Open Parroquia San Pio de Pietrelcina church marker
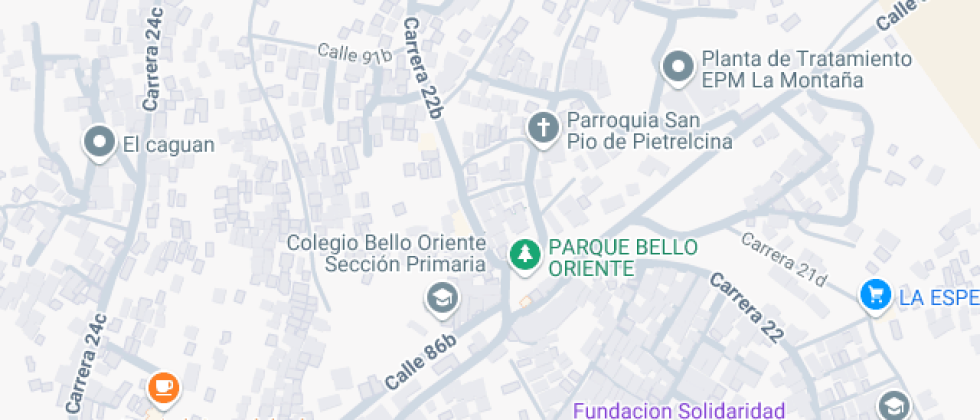980x420 pixels. click(543, 128)
